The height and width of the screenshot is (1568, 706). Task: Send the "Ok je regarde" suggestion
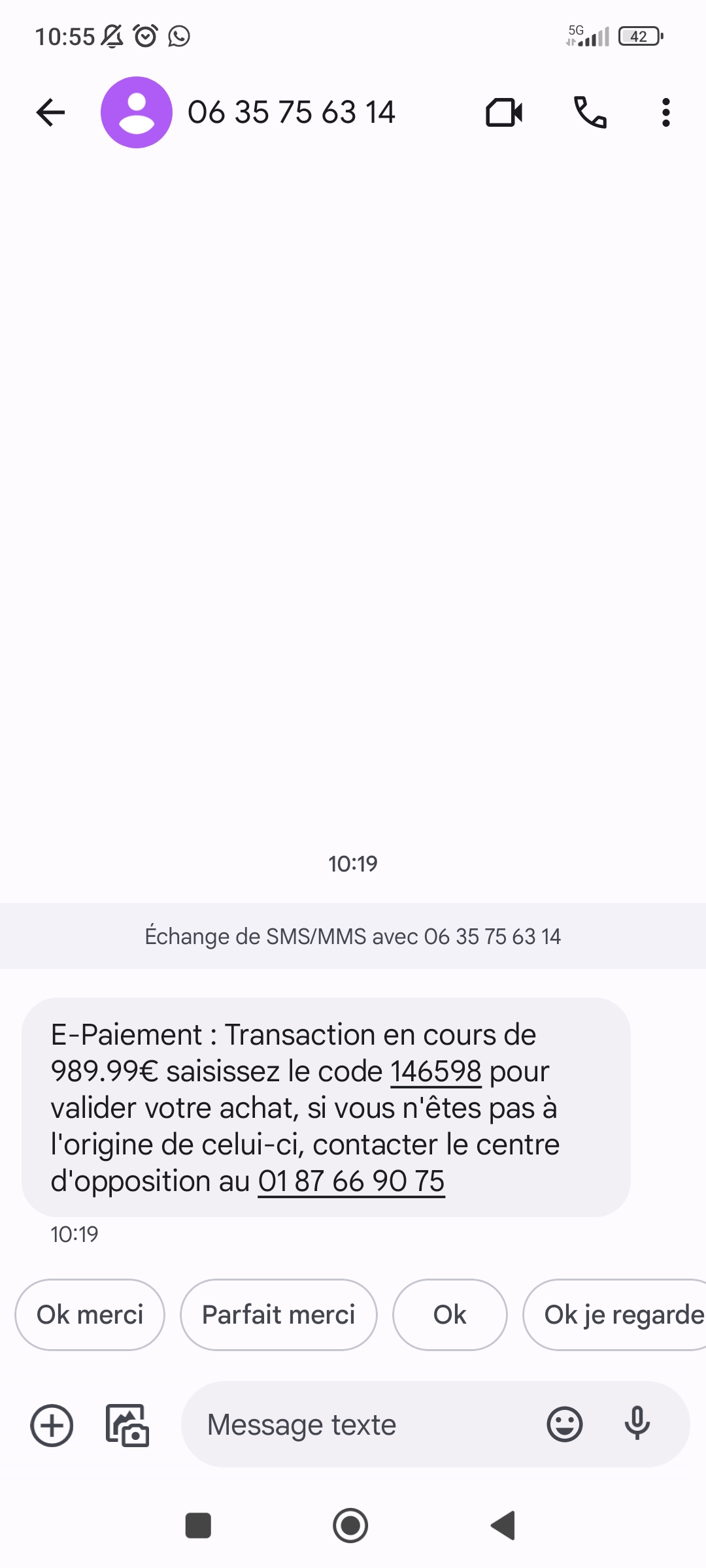pyautogui.click(x=614, y=1315)
